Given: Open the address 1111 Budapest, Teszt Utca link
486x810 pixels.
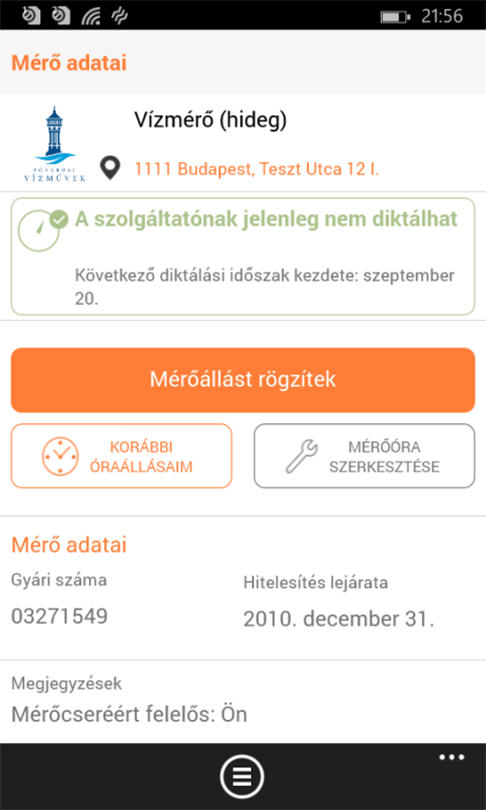Looking at the screenshot, I should (x=257, y=169).
